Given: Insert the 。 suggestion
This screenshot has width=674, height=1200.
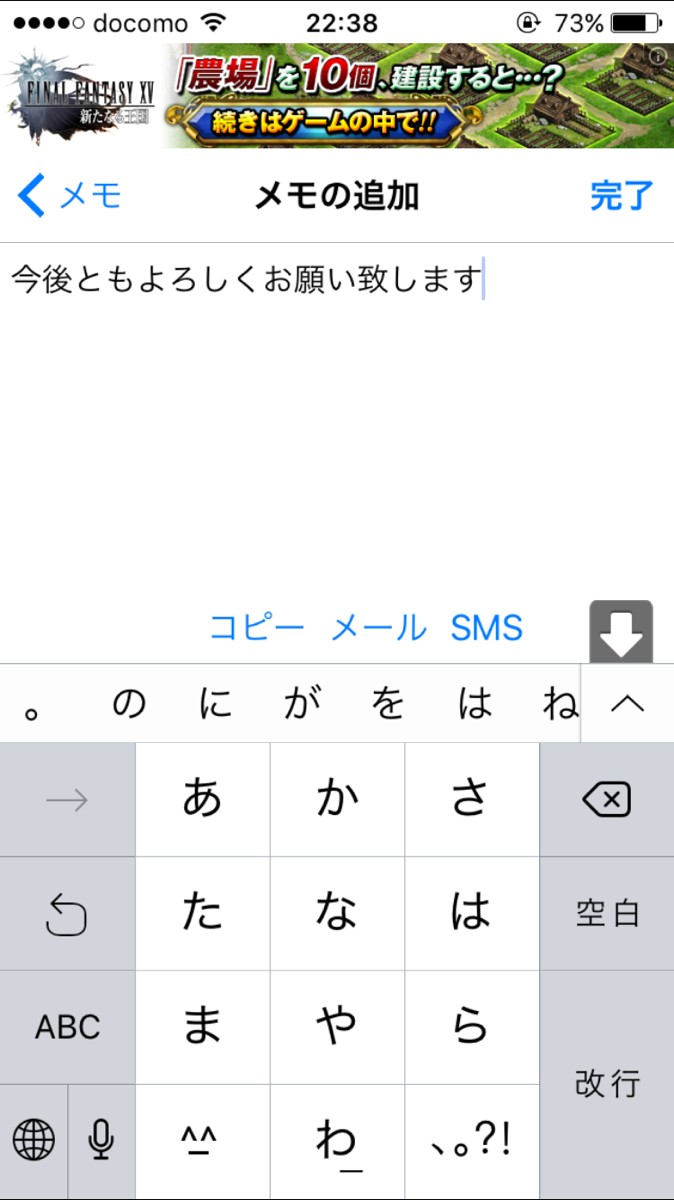Looking at the screenshot, I should click(32, 712).
